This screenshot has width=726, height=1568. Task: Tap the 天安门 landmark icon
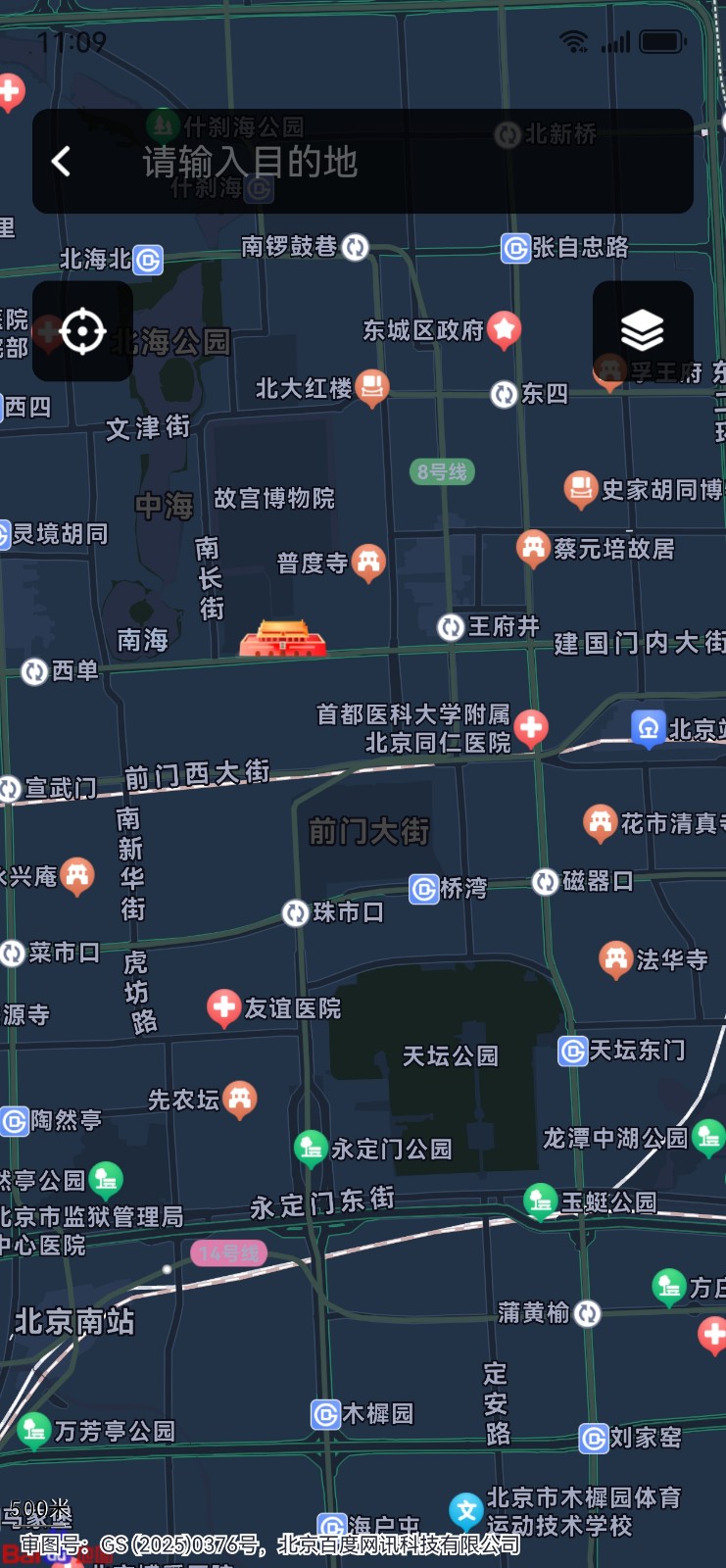(282, 638)
